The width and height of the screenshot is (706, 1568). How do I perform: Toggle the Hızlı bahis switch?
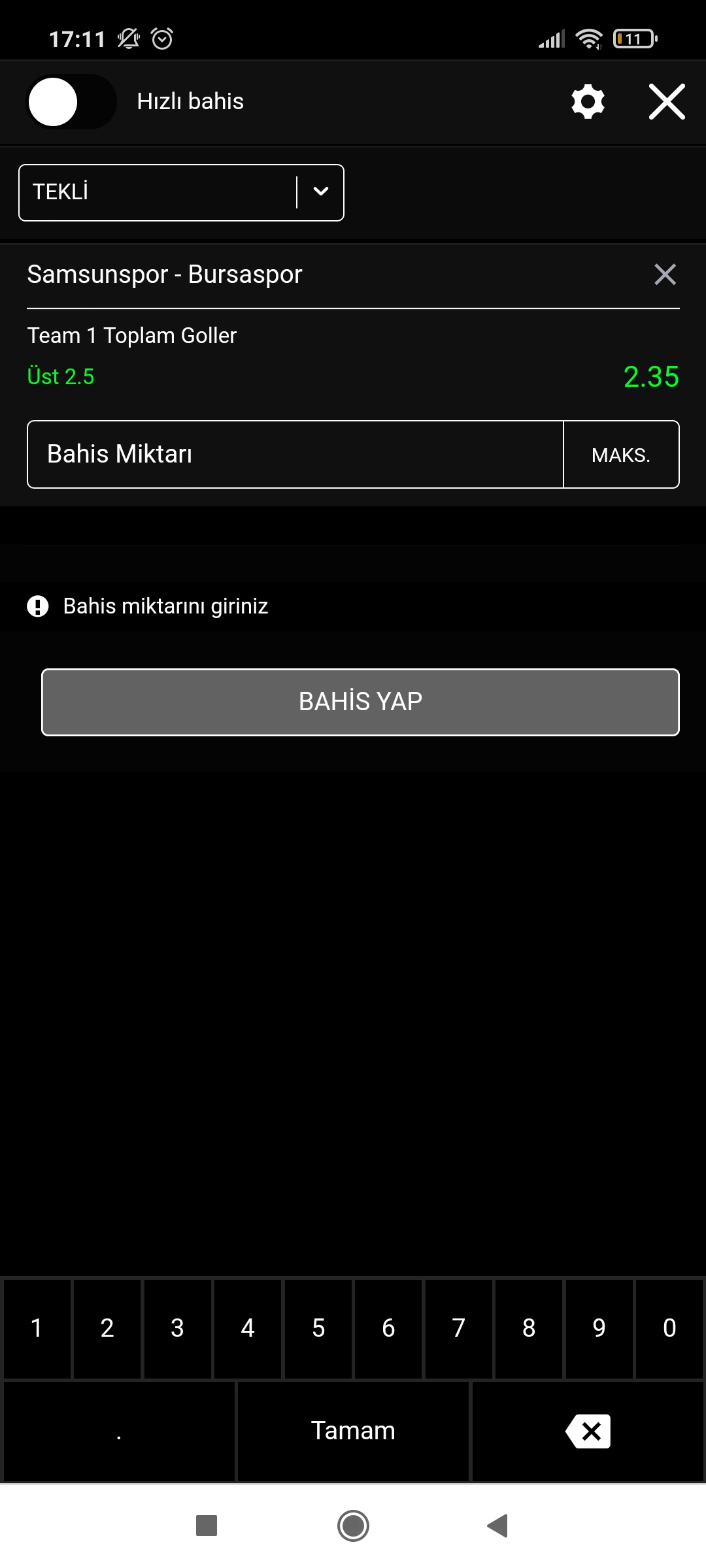pos(71,101)
